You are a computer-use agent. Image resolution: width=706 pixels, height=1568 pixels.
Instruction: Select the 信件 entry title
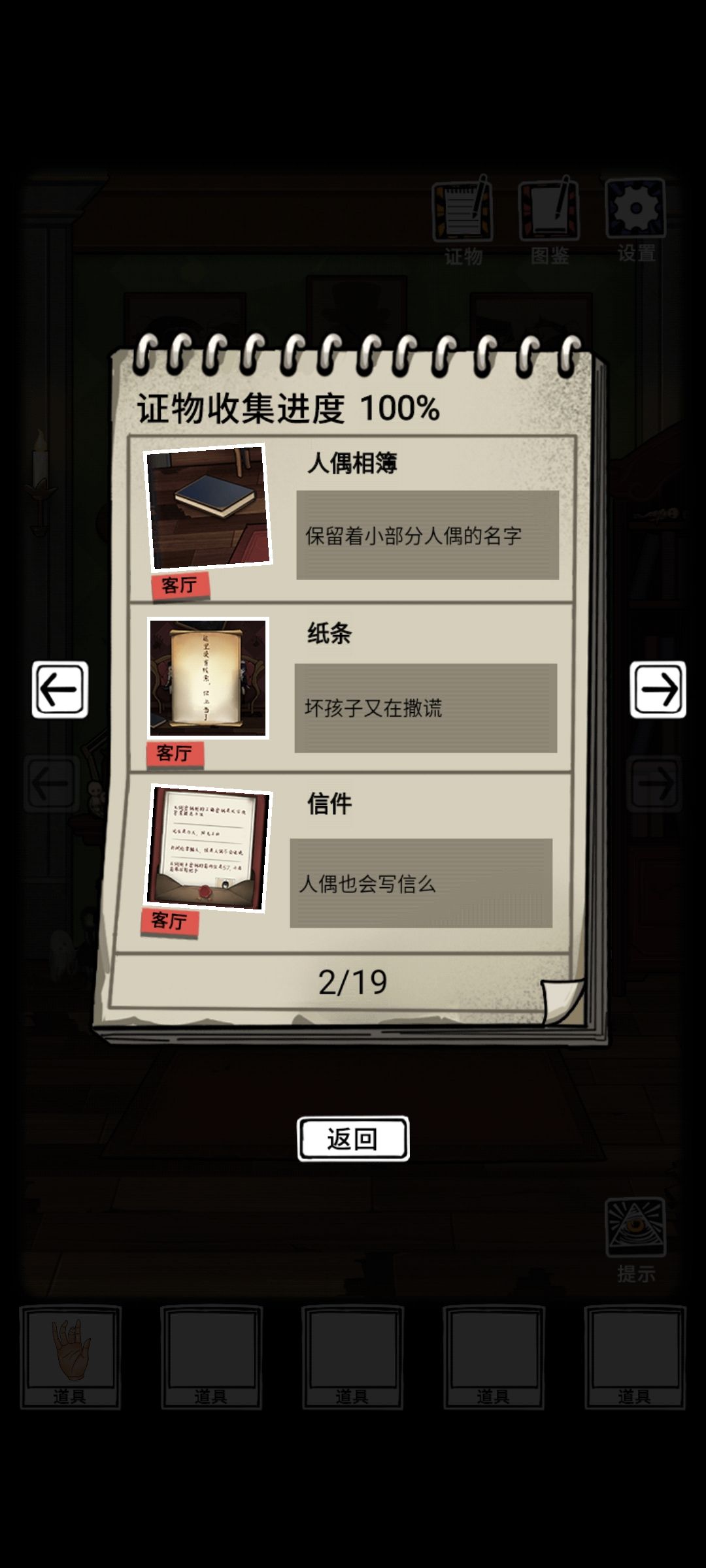pyautogui.click(x=329, y=804)
